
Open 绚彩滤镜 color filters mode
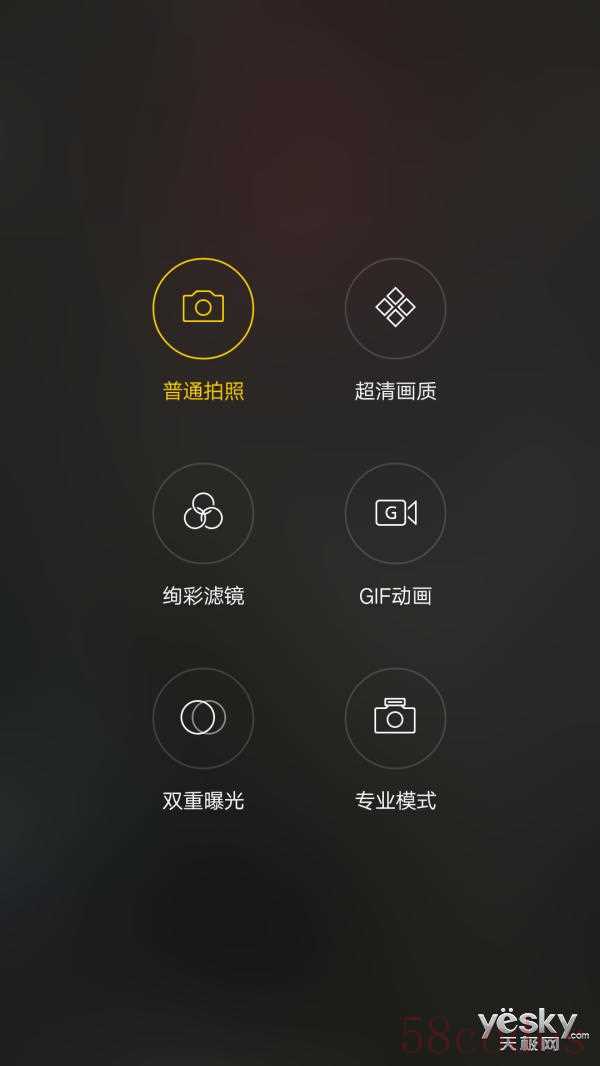click(203, 513)
